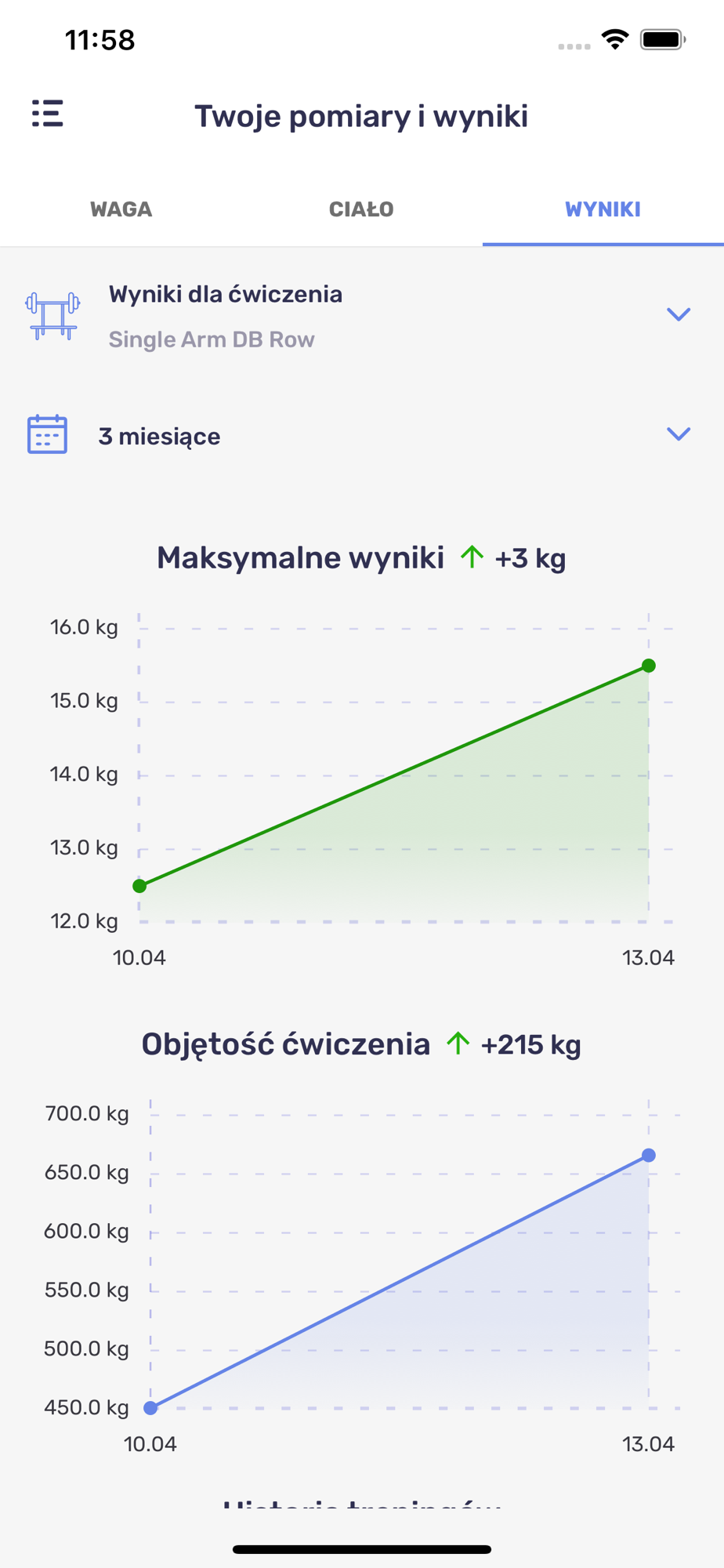
Task: Open the side menu button
Action: (47, 114)
